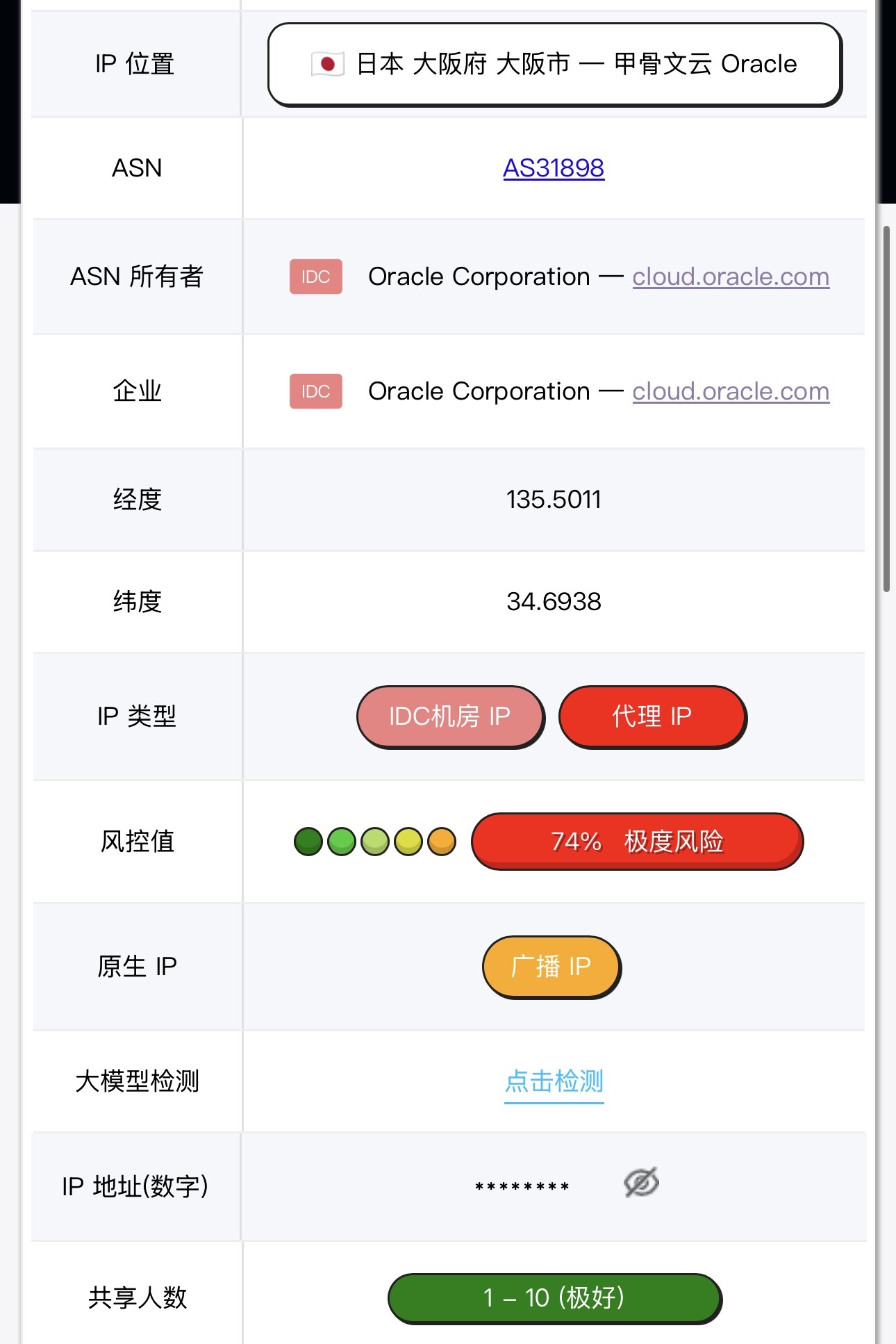Image resolution: width=896 pixels, height=1344 pixels.
Task: Open cloud.oracle.com link in ASN 所有者 row
Action: pyautogui.click(x=731, y=277)
